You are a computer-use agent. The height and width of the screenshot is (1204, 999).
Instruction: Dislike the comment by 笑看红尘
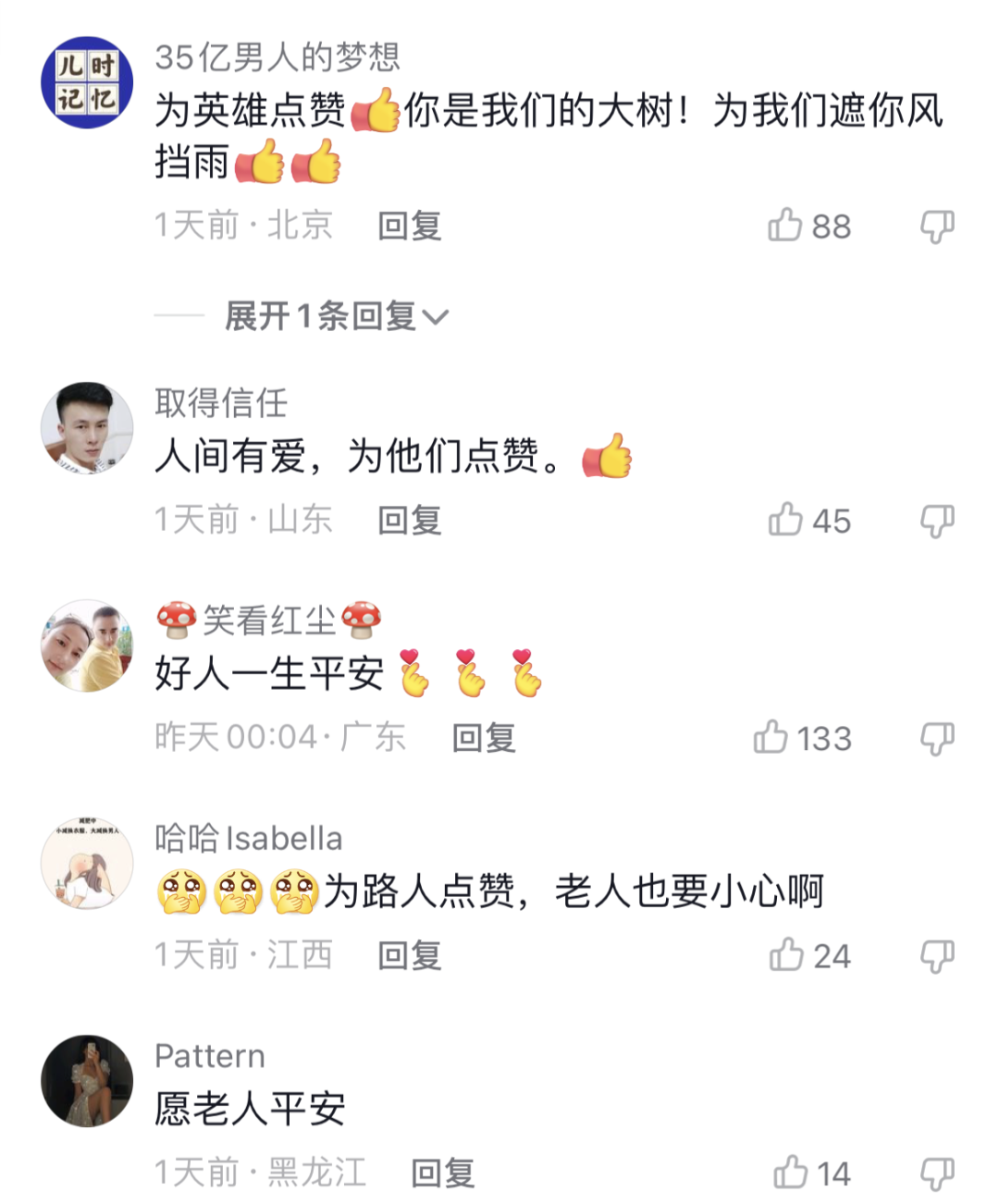click(936, 738)
